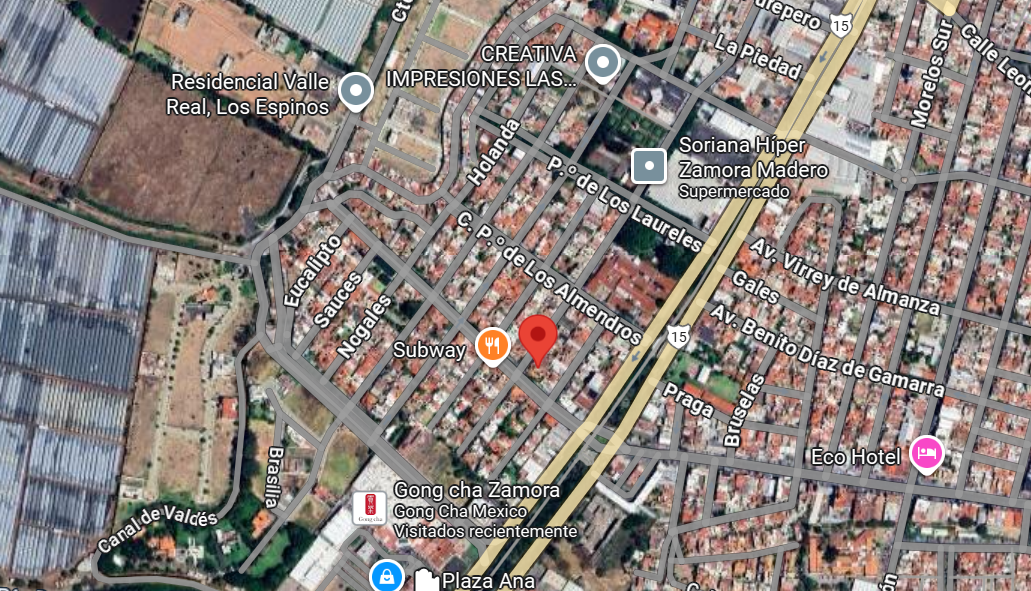Open the Creativa Impresiones marker
The image size is (1031, 591).
click(602, 64)
